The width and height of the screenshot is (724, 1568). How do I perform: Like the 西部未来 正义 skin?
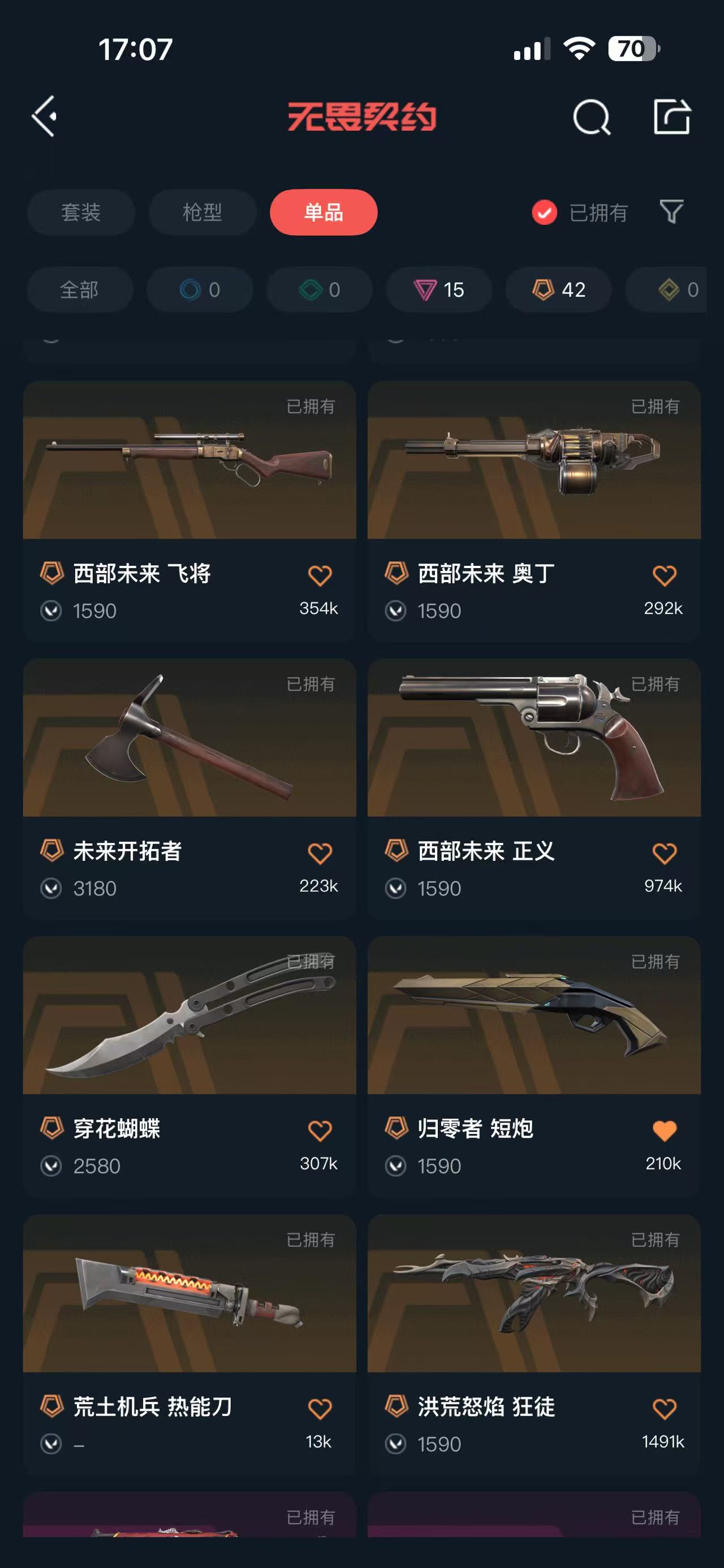663,853
